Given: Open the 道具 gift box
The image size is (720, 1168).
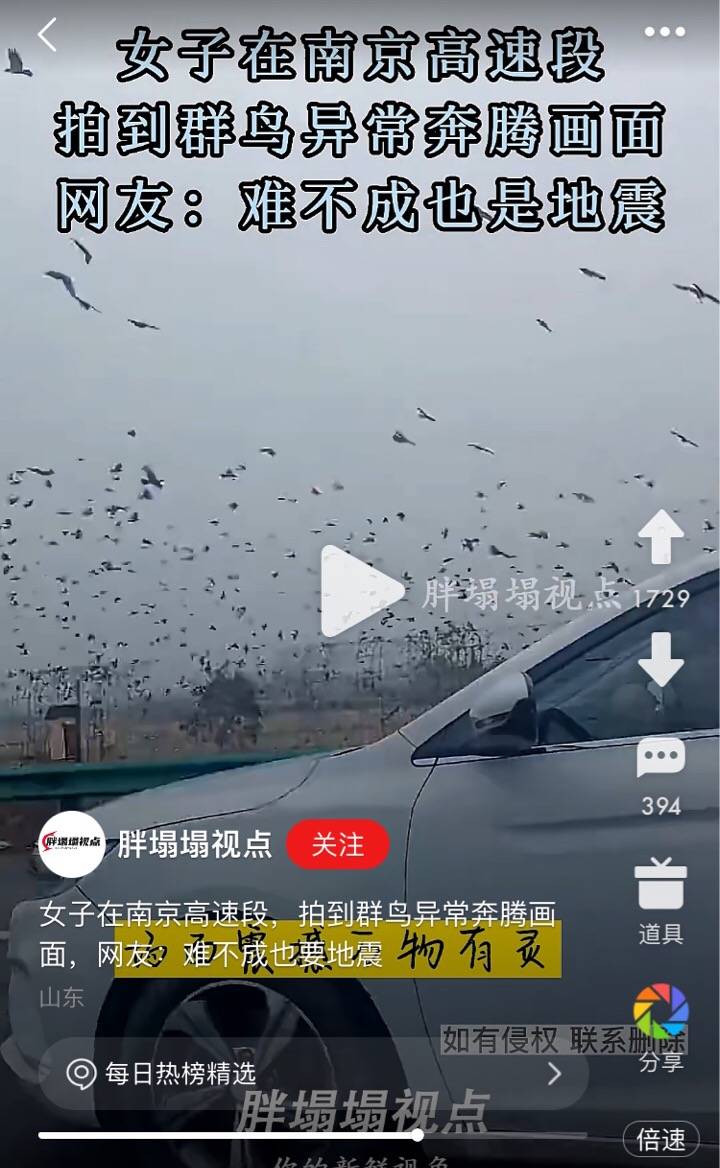Looking at the screenshot, I should [661, 885].
